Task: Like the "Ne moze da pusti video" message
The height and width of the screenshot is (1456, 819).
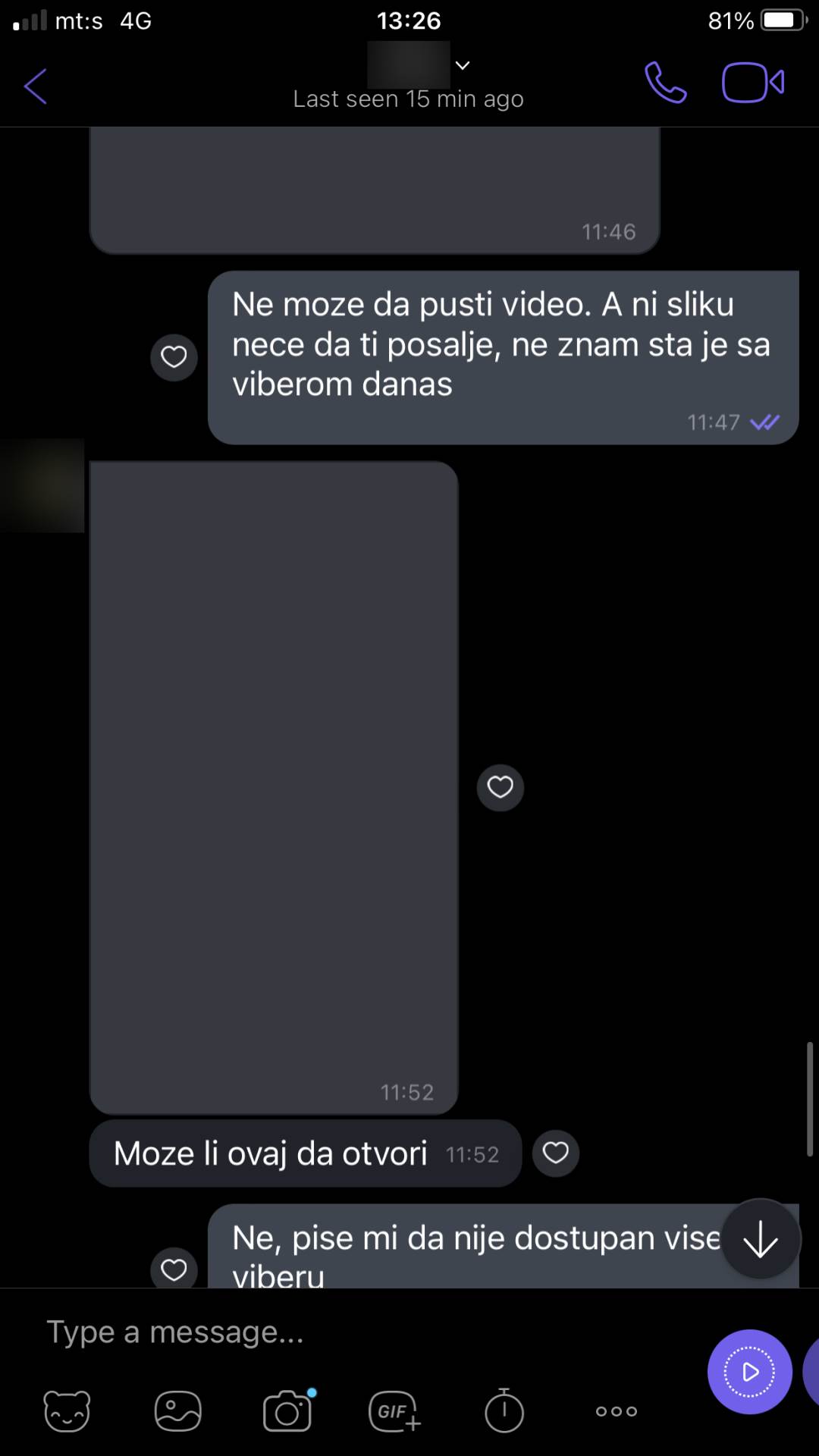Action: click(174, 357)
